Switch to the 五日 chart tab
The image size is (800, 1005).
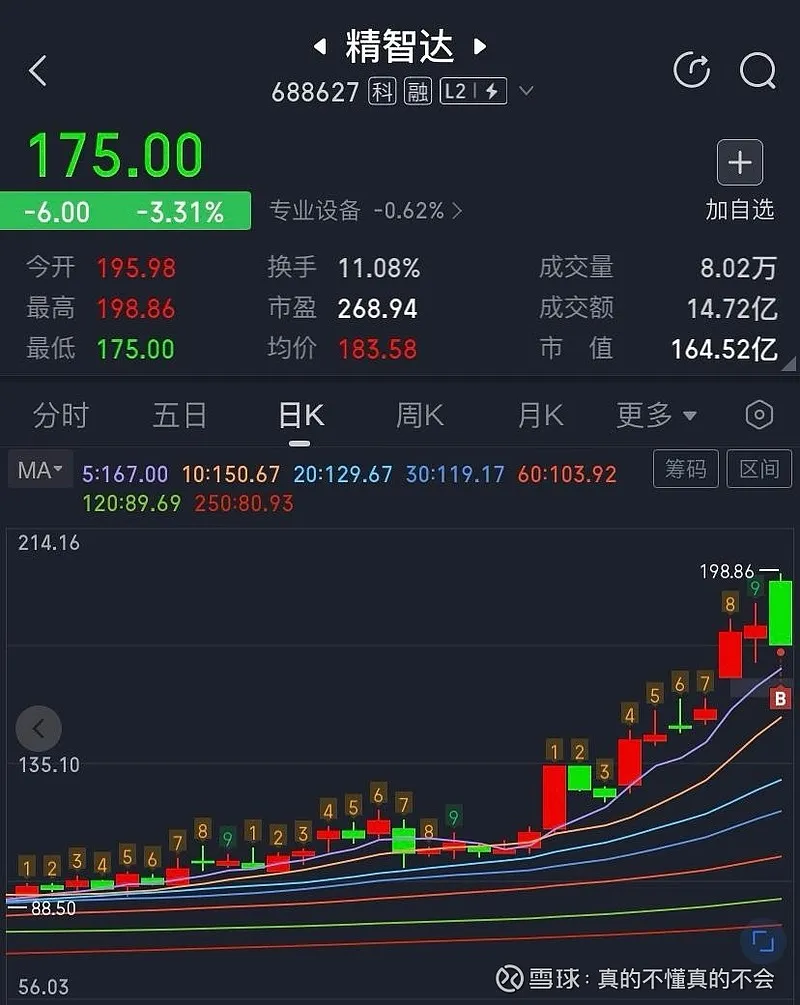[180, 415]
